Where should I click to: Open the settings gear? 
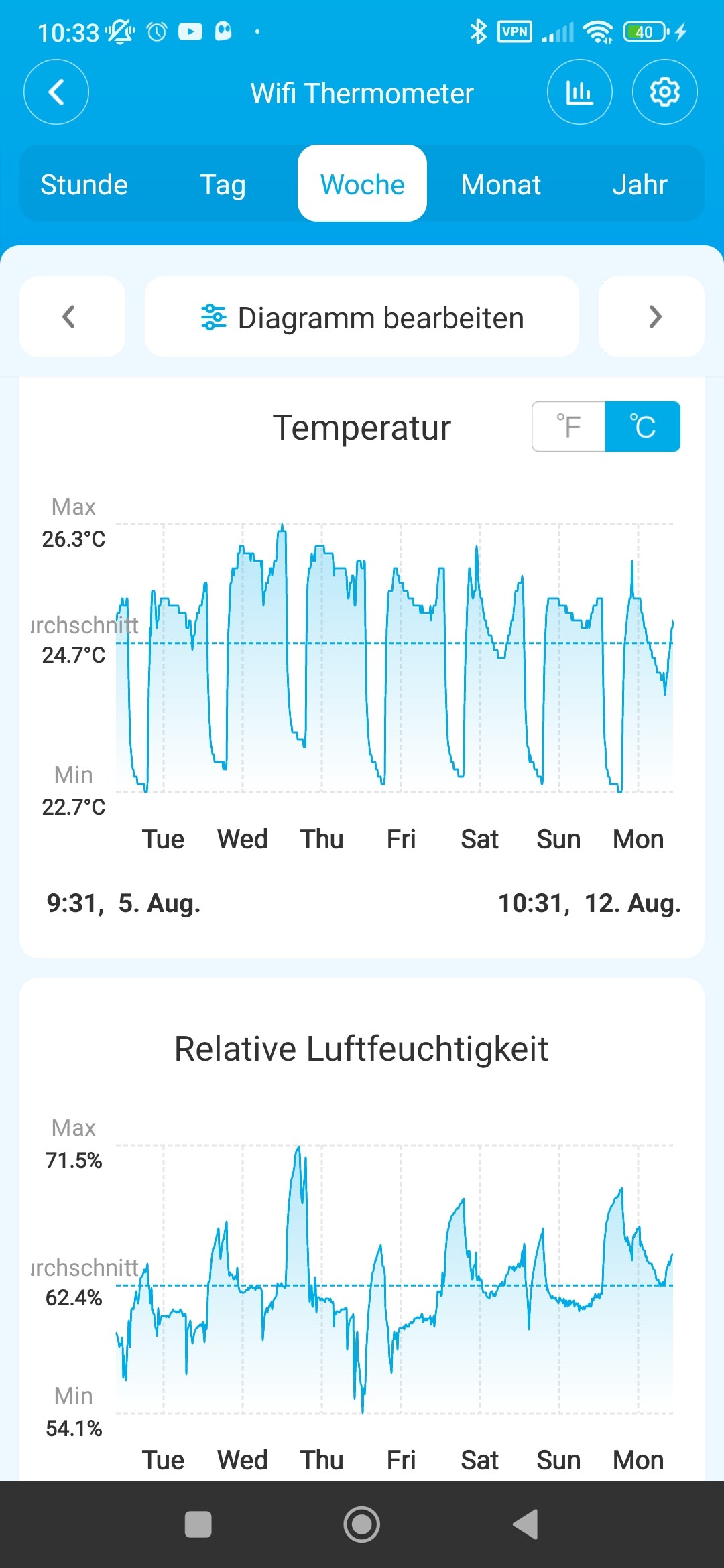pos(664,92)
